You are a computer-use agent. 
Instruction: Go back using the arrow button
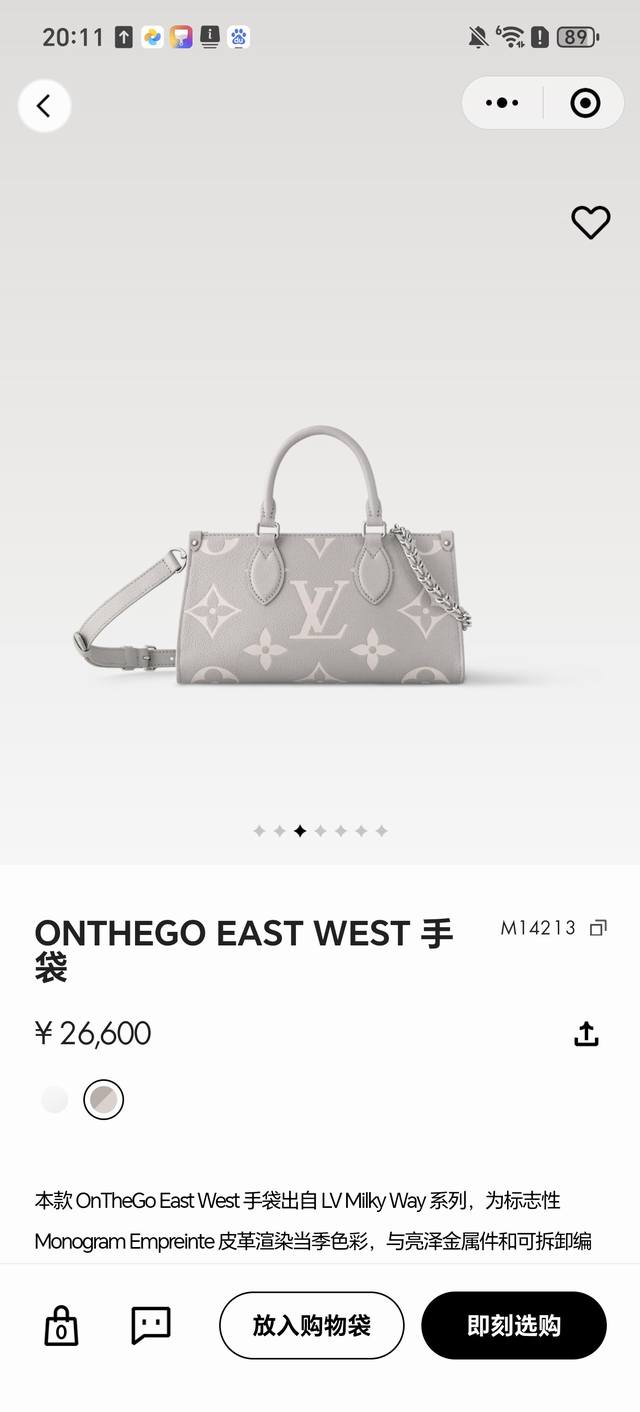(44, 105)
